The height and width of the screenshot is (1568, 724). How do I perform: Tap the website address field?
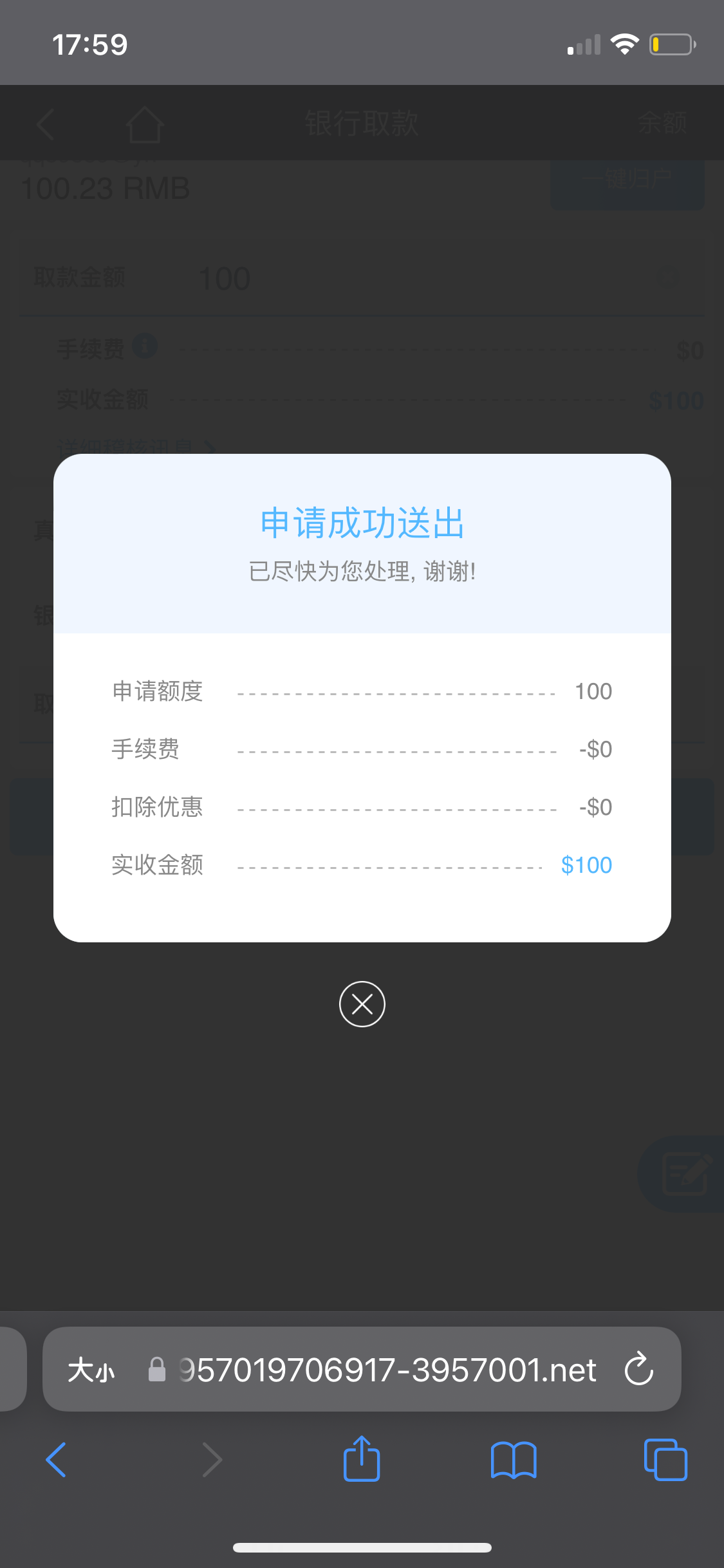[386, 1369]
